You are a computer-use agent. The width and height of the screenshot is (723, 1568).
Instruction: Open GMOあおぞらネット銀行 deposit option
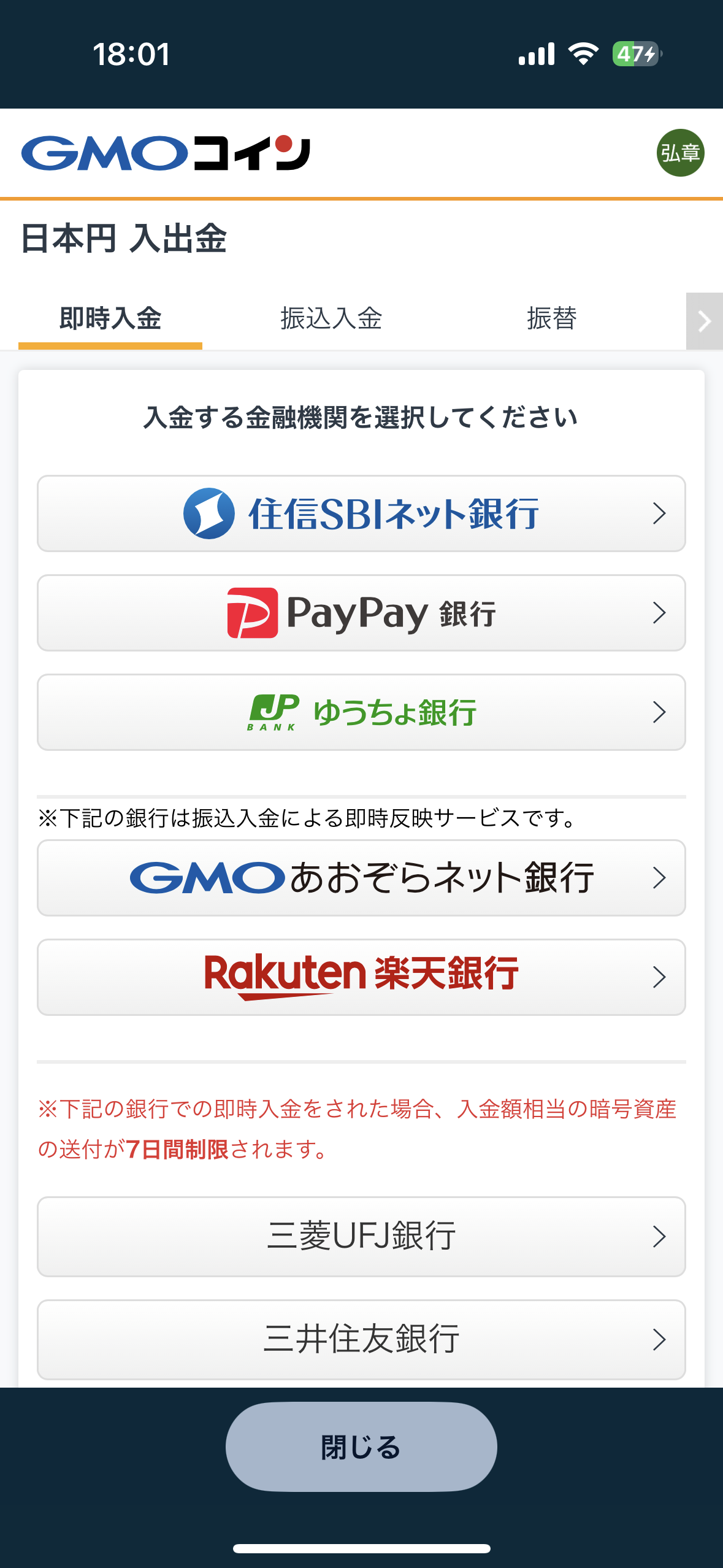[x=361, y=878]
